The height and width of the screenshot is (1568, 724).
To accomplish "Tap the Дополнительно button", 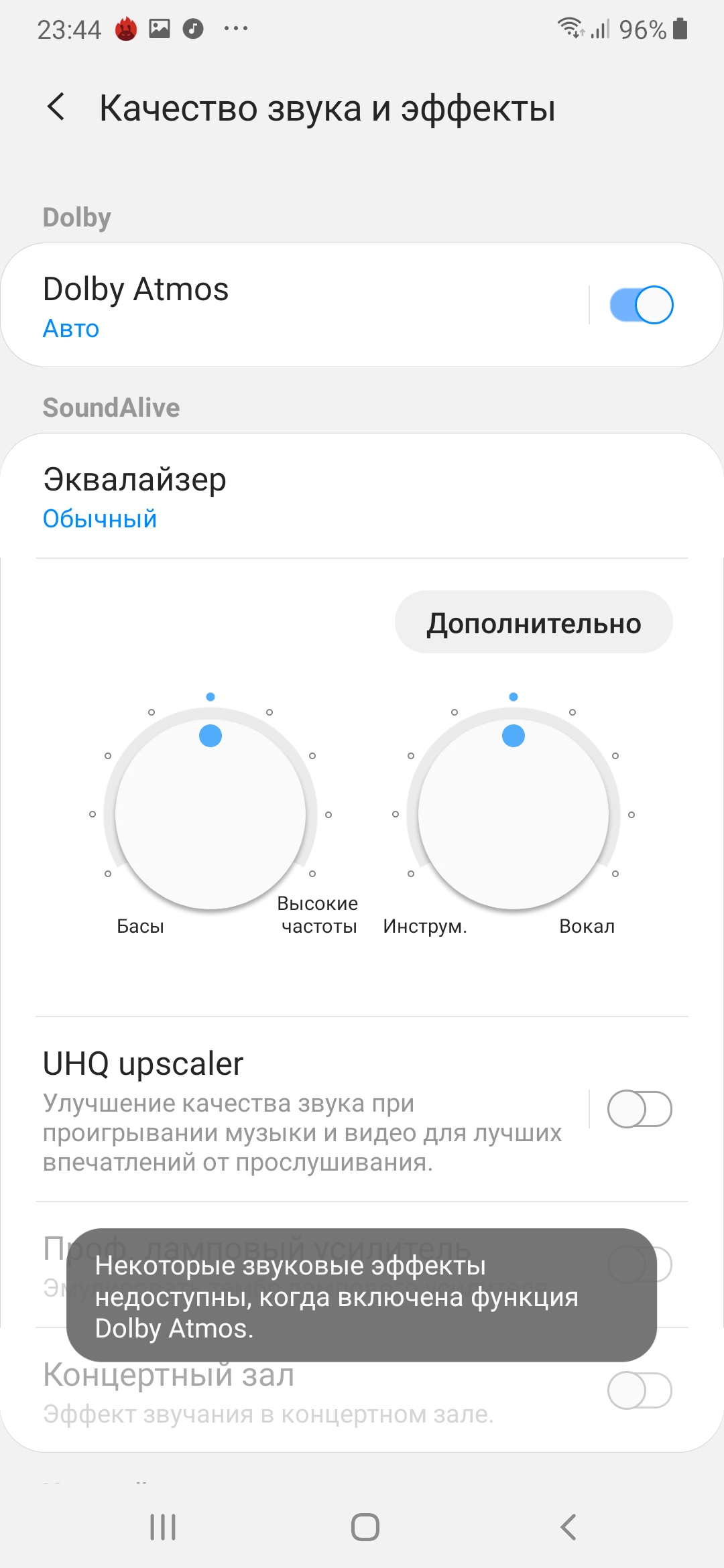I will click(534, 623).
